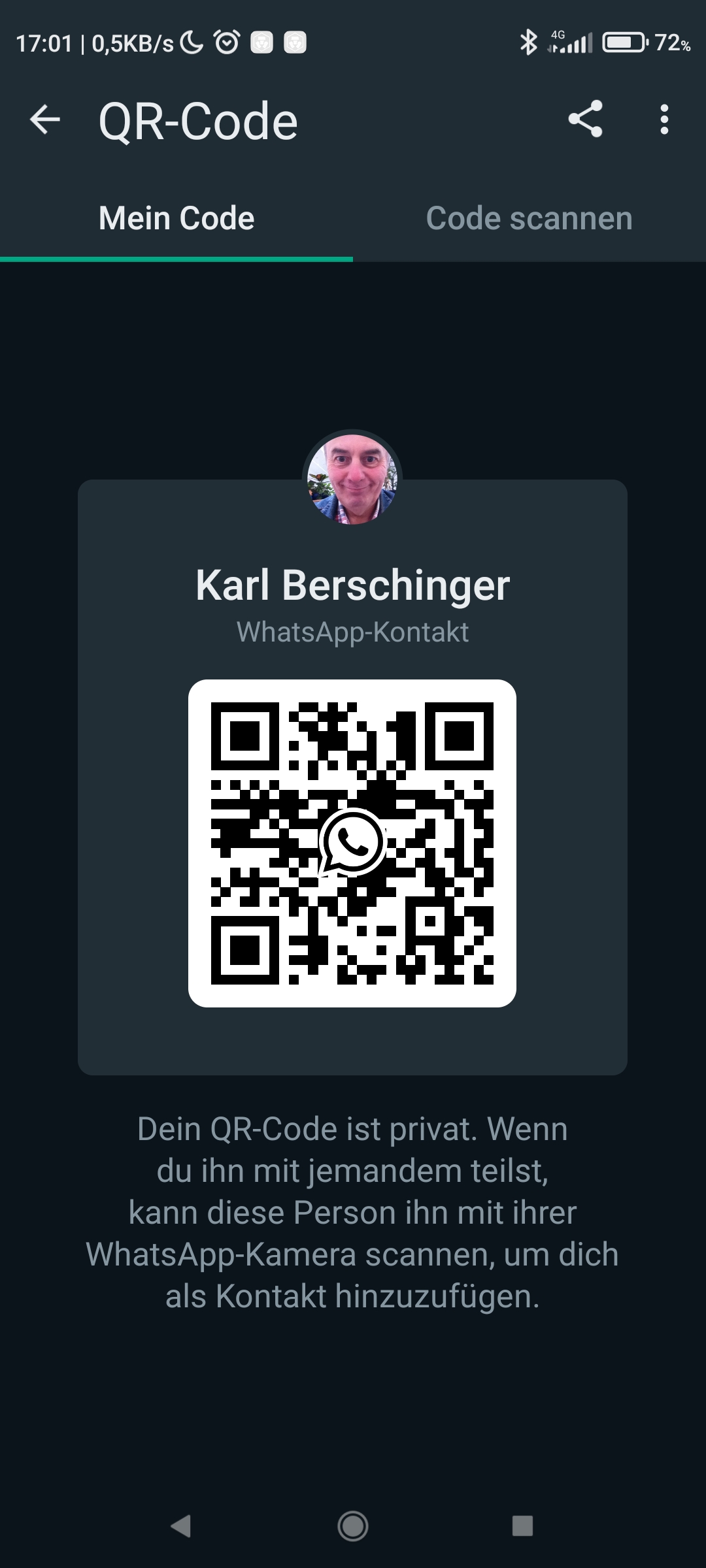
Task: Tap the system home button
Action: click(353, 1526)
